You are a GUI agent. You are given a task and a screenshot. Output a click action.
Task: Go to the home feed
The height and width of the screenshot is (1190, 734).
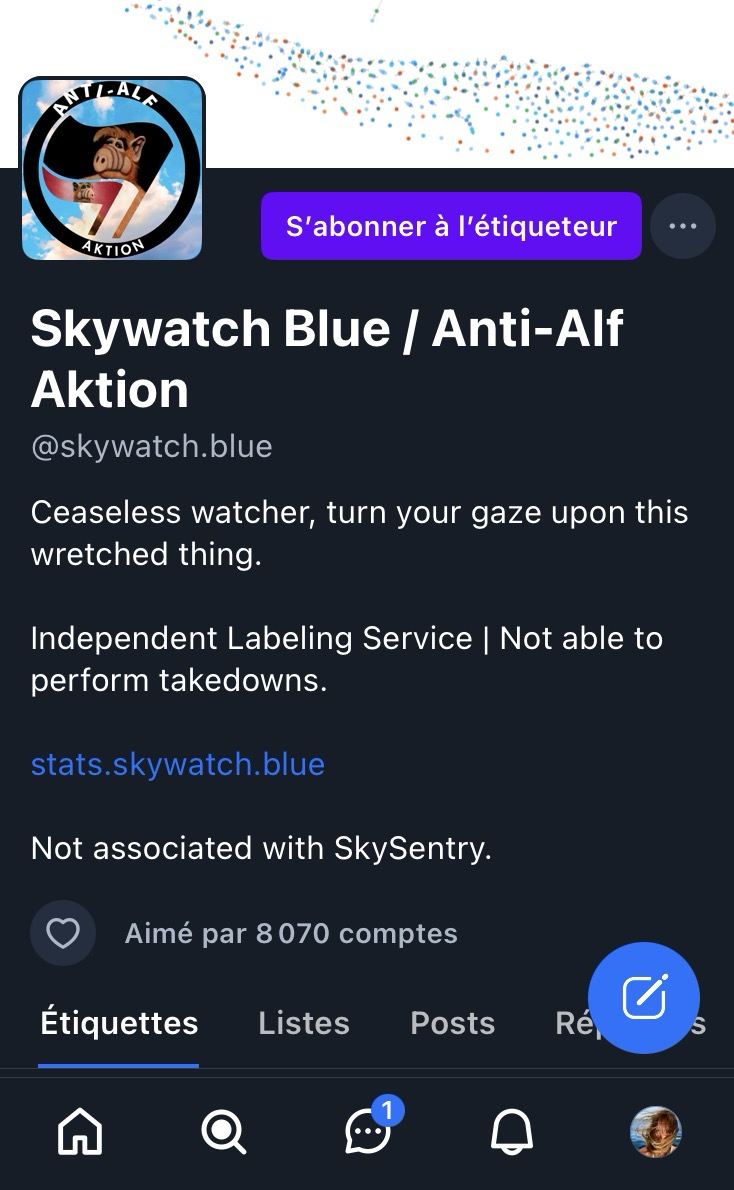(x=80, y=1132)
